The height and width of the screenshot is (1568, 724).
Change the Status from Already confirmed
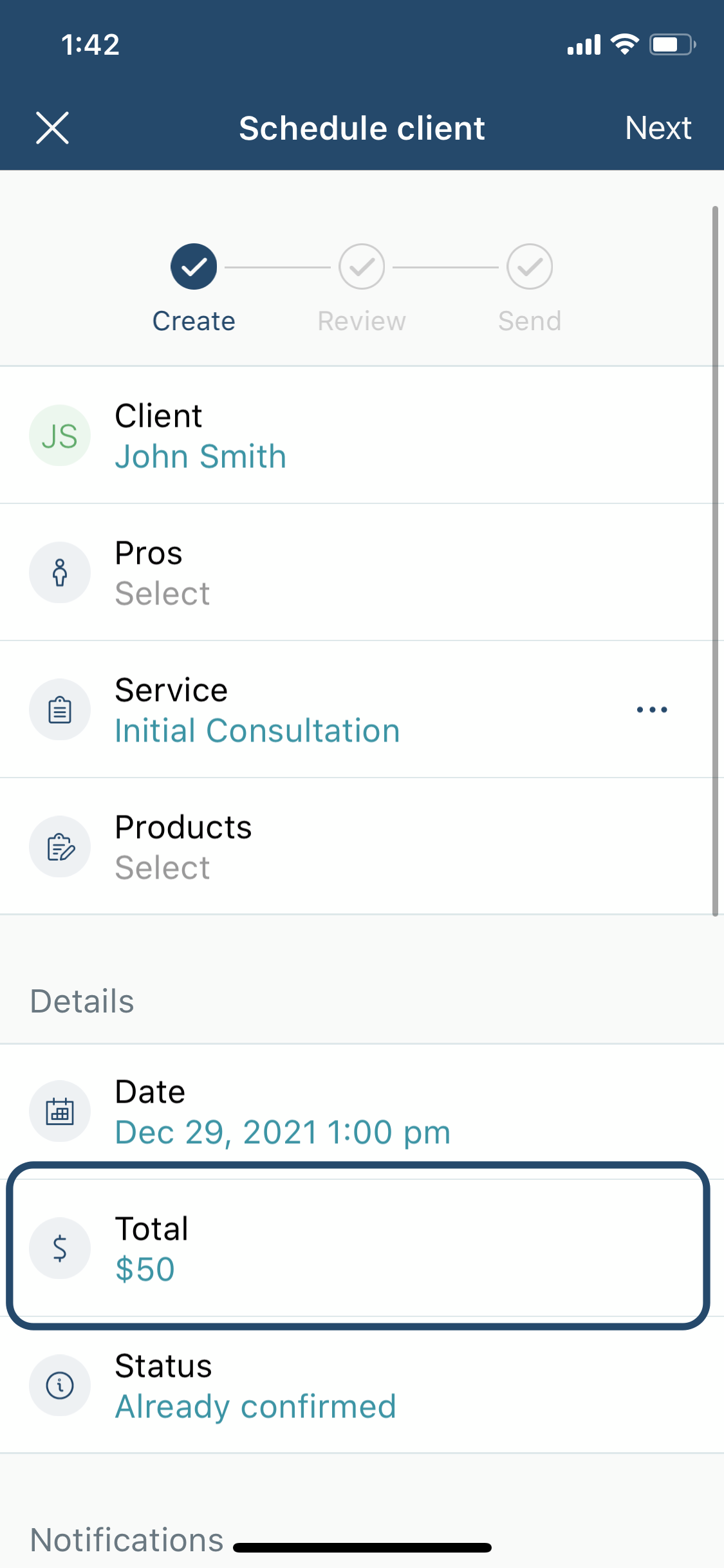point(362,1386)
